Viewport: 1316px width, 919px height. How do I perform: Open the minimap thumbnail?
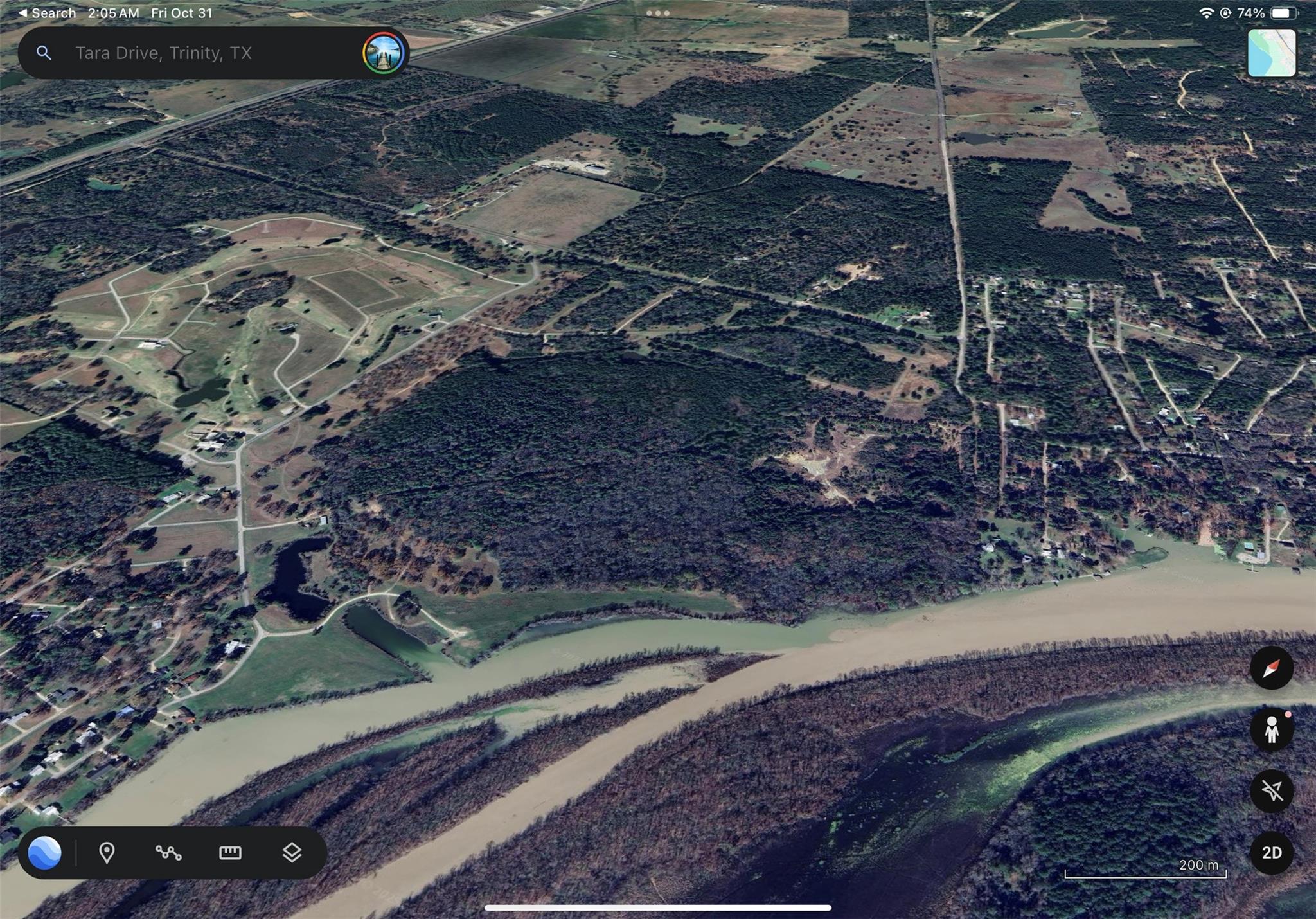(x=1271, y=53)
